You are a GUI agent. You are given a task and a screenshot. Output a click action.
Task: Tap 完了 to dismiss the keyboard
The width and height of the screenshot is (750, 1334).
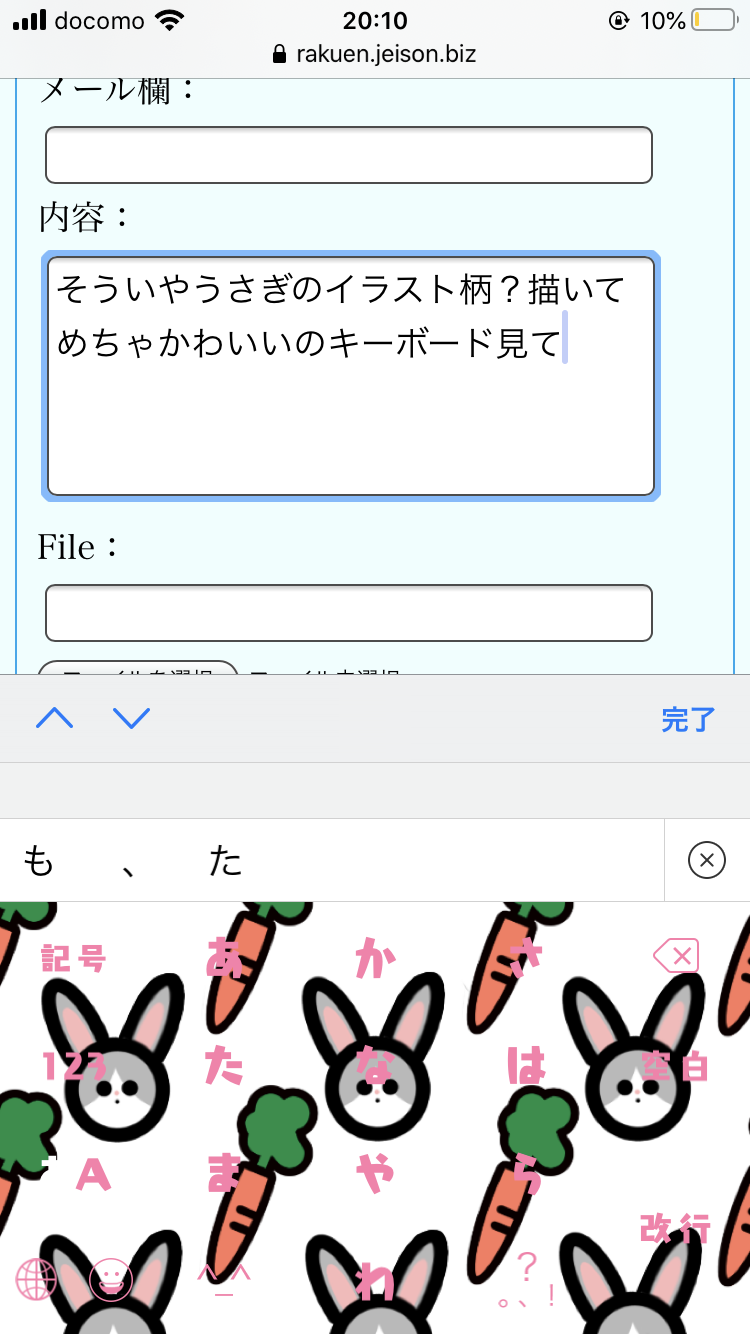(688, 719)
